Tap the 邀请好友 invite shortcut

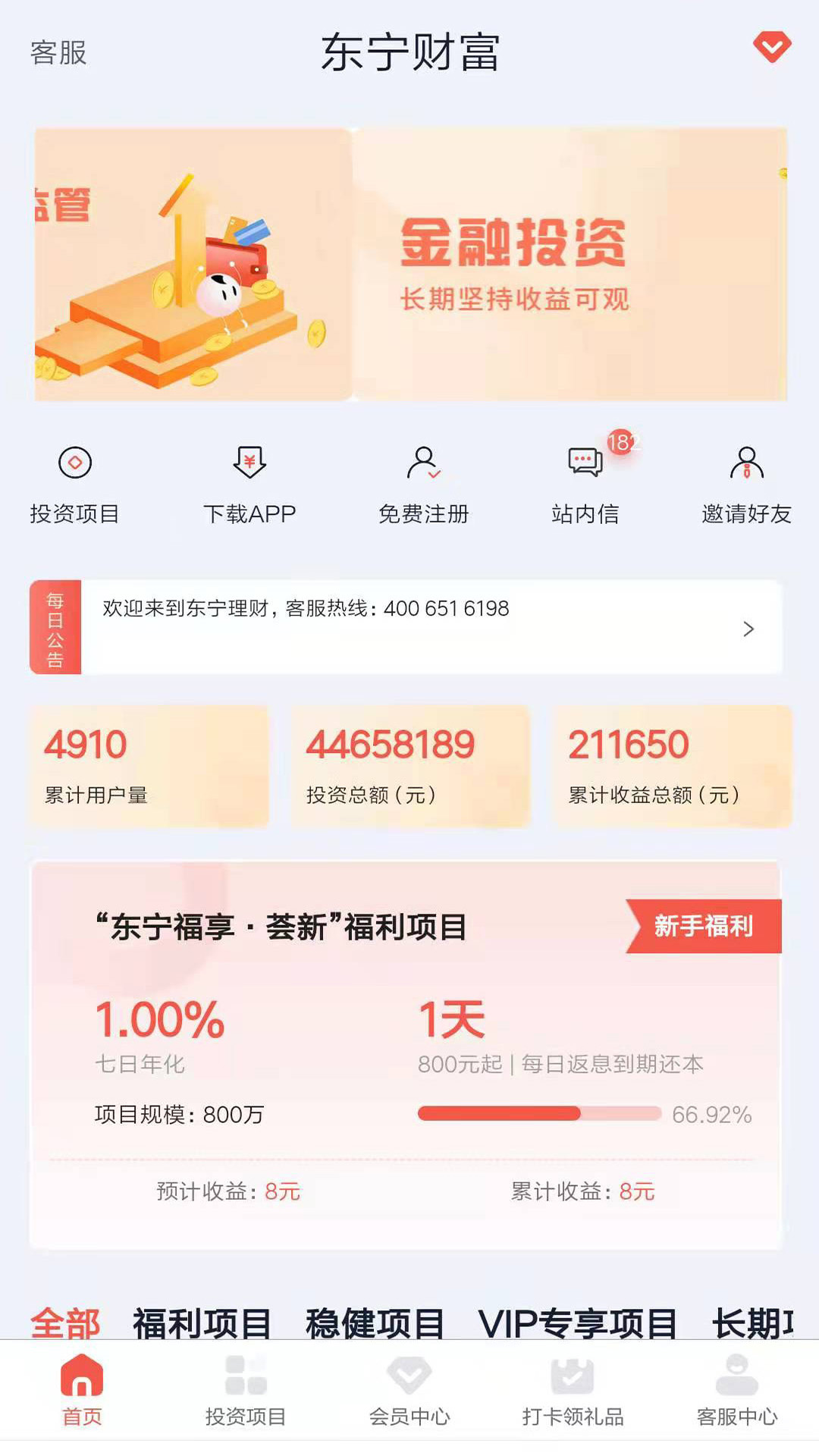coord(746,484)
